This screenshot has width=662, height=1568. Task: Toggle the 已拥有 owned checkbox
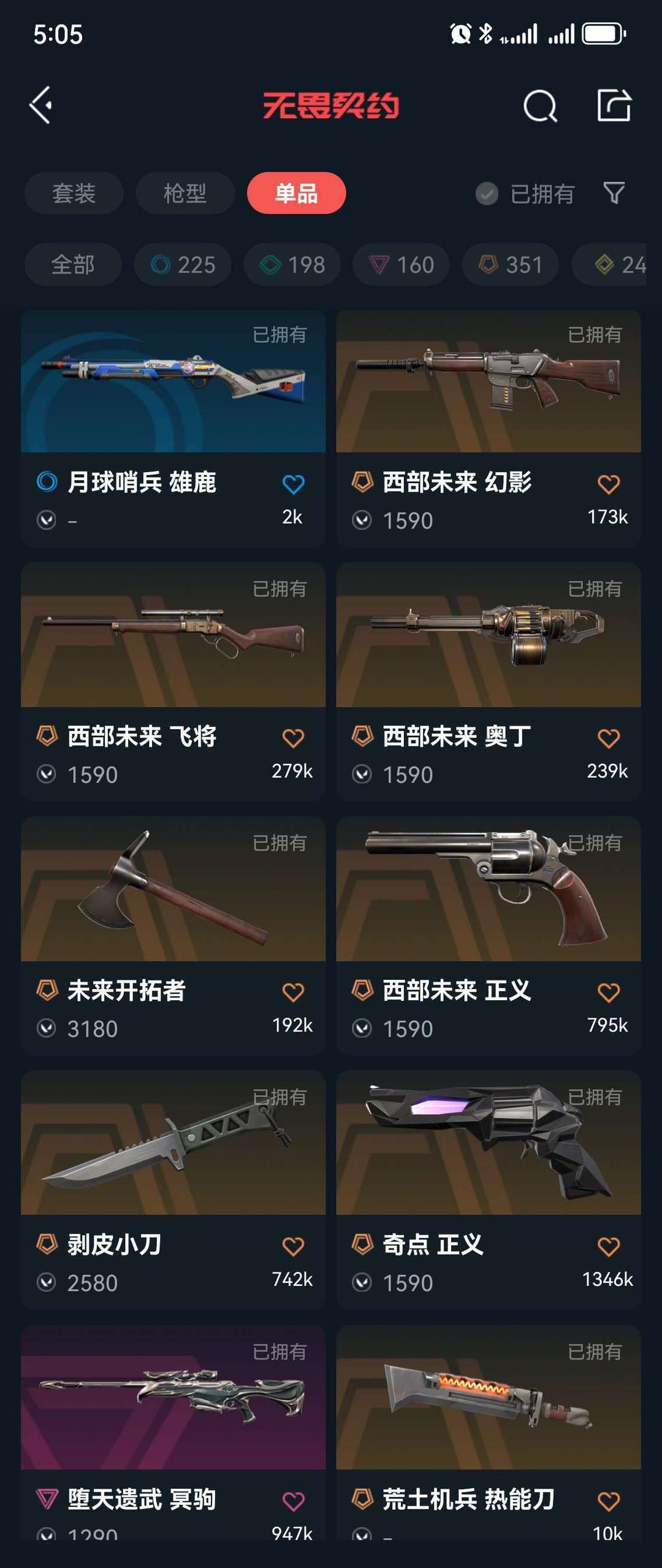tap(487, 194)
